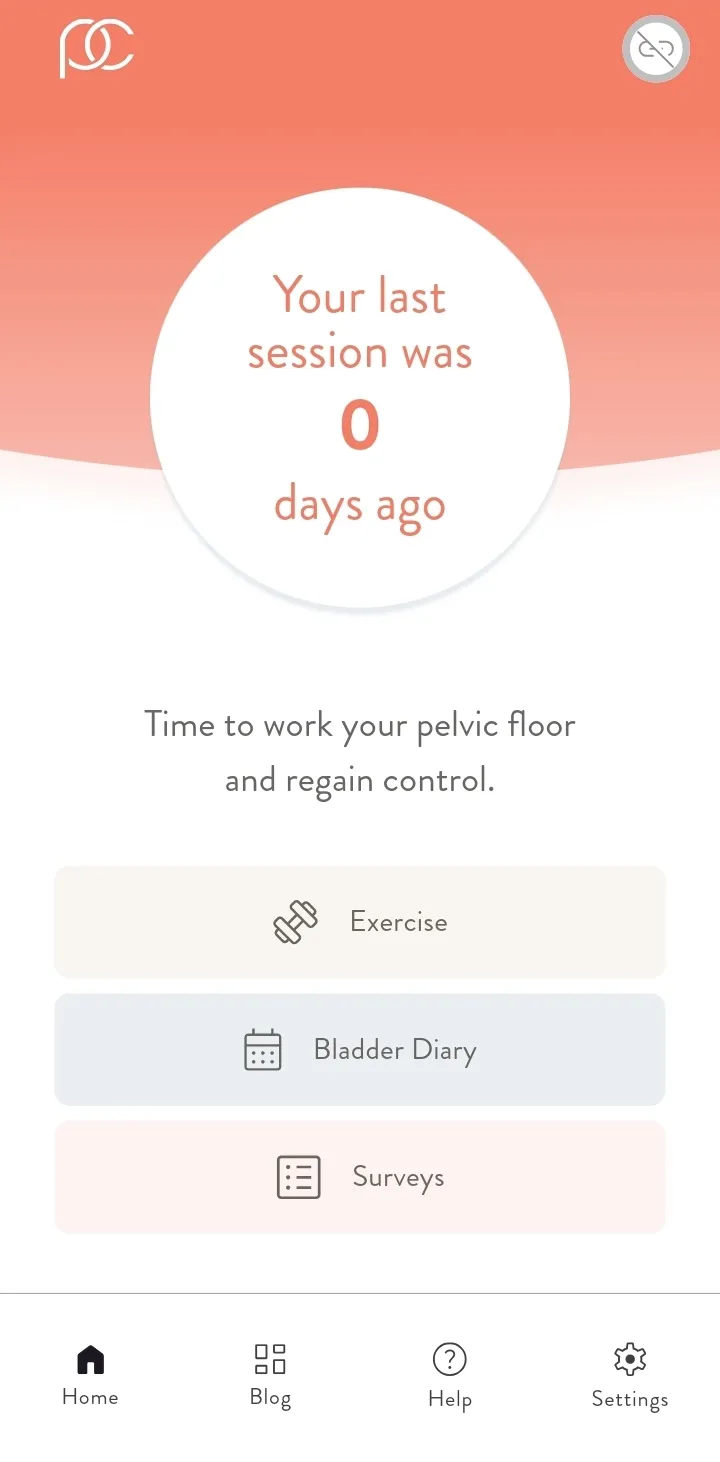Open the Surveys section
This screenshot has width=720, height=1462.
pyautogui.click(x=360, y=1177)
